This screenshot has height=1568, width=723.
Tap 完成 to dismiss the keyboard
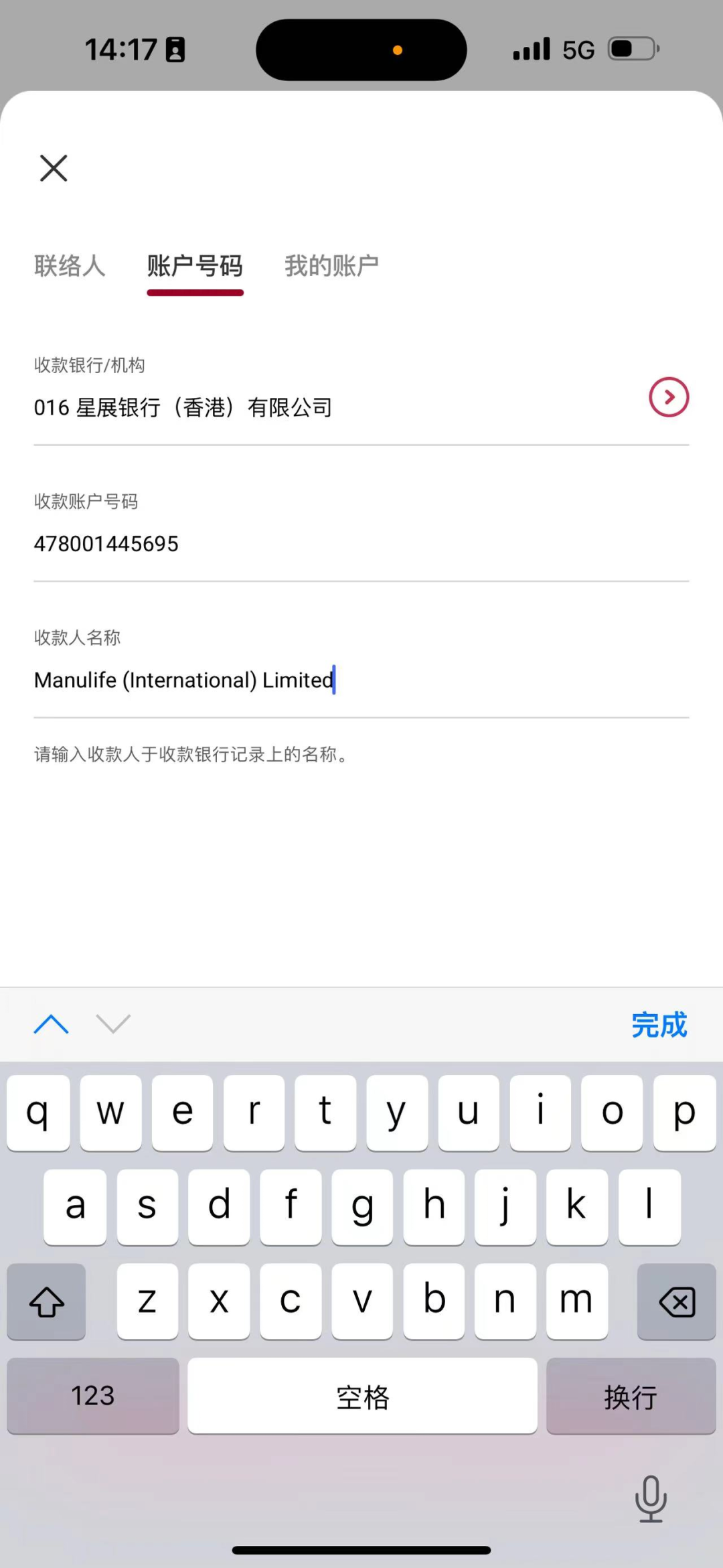(x=659, y=1025)
